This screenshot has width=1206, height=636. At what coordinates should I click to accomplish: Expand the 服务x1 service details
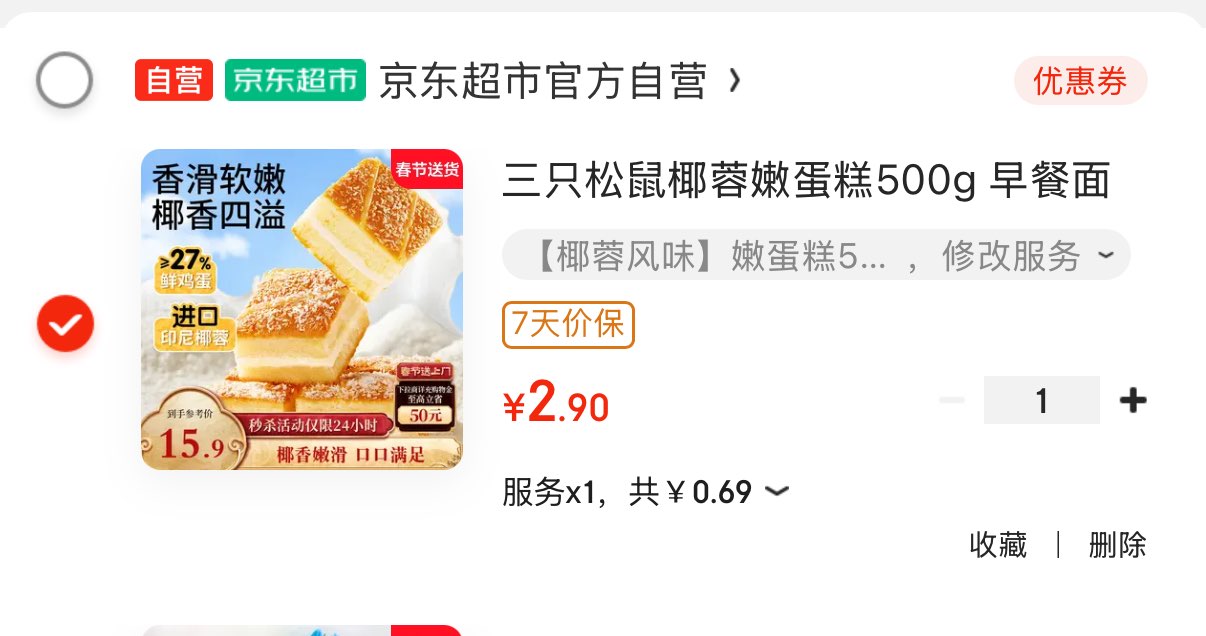[x=646, y=492]
